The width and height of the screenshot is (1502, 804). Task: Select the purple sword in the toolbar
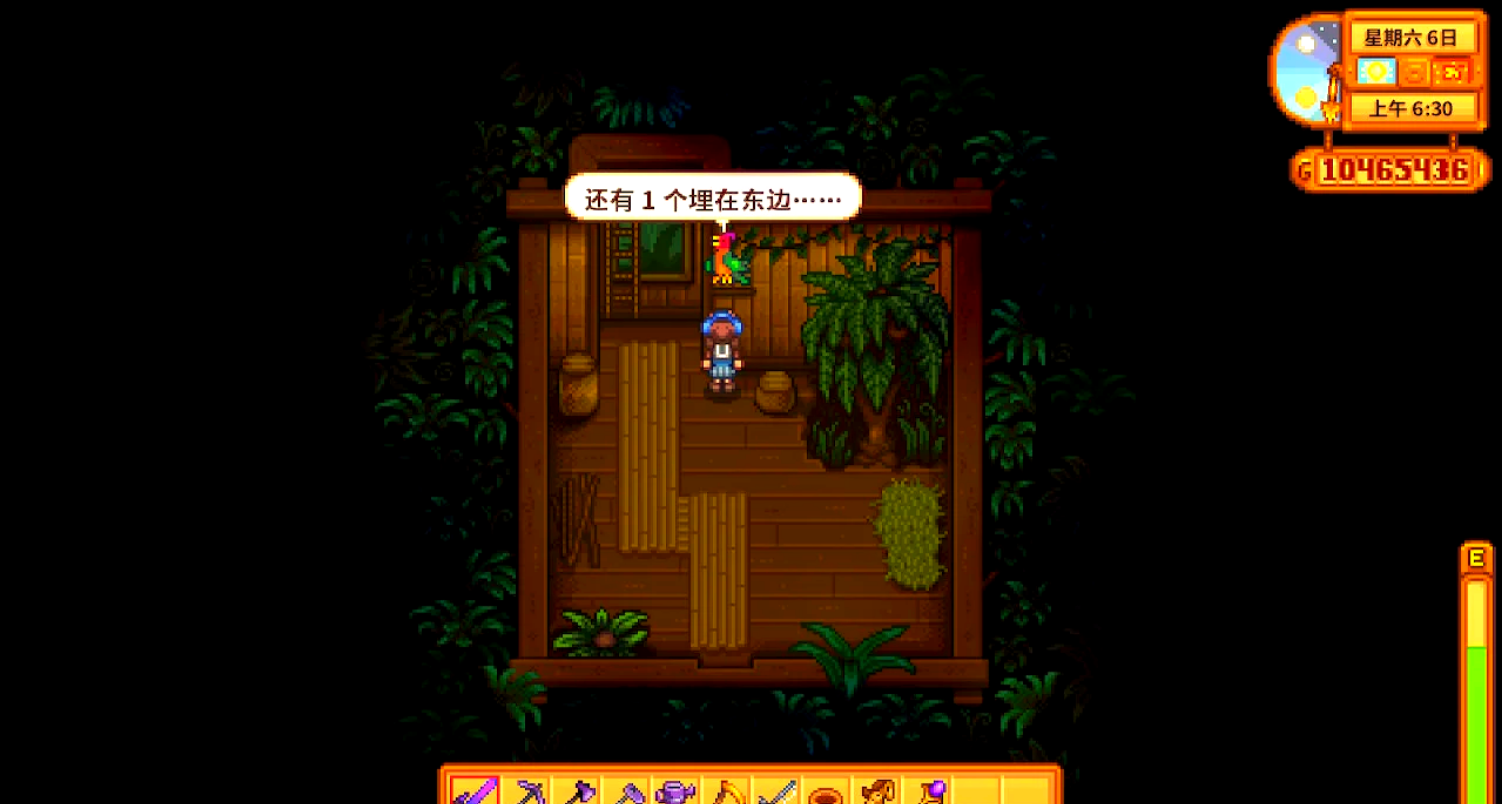(x=474, y=792)
